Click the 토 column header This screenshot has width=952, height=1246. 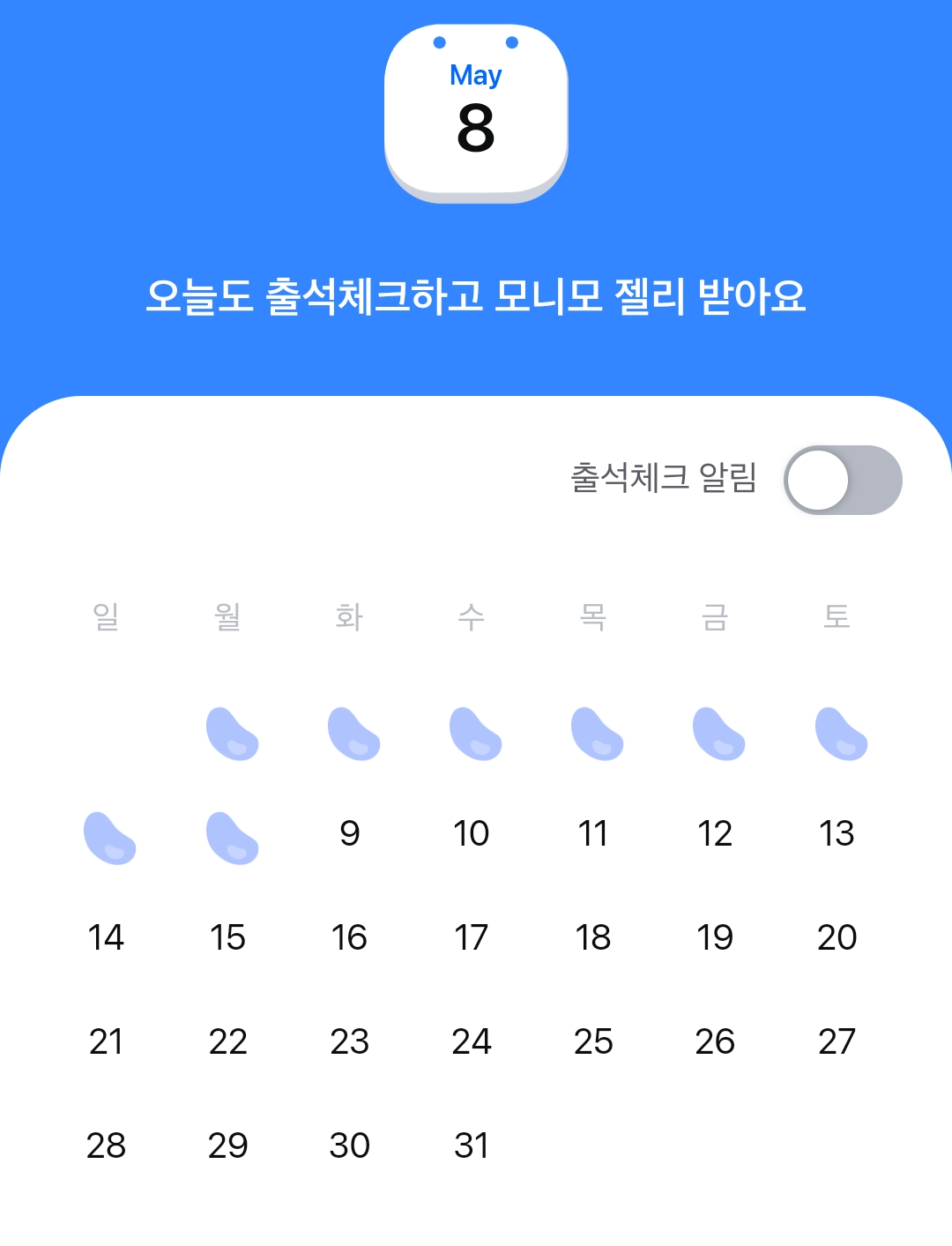tap(837, 617)
